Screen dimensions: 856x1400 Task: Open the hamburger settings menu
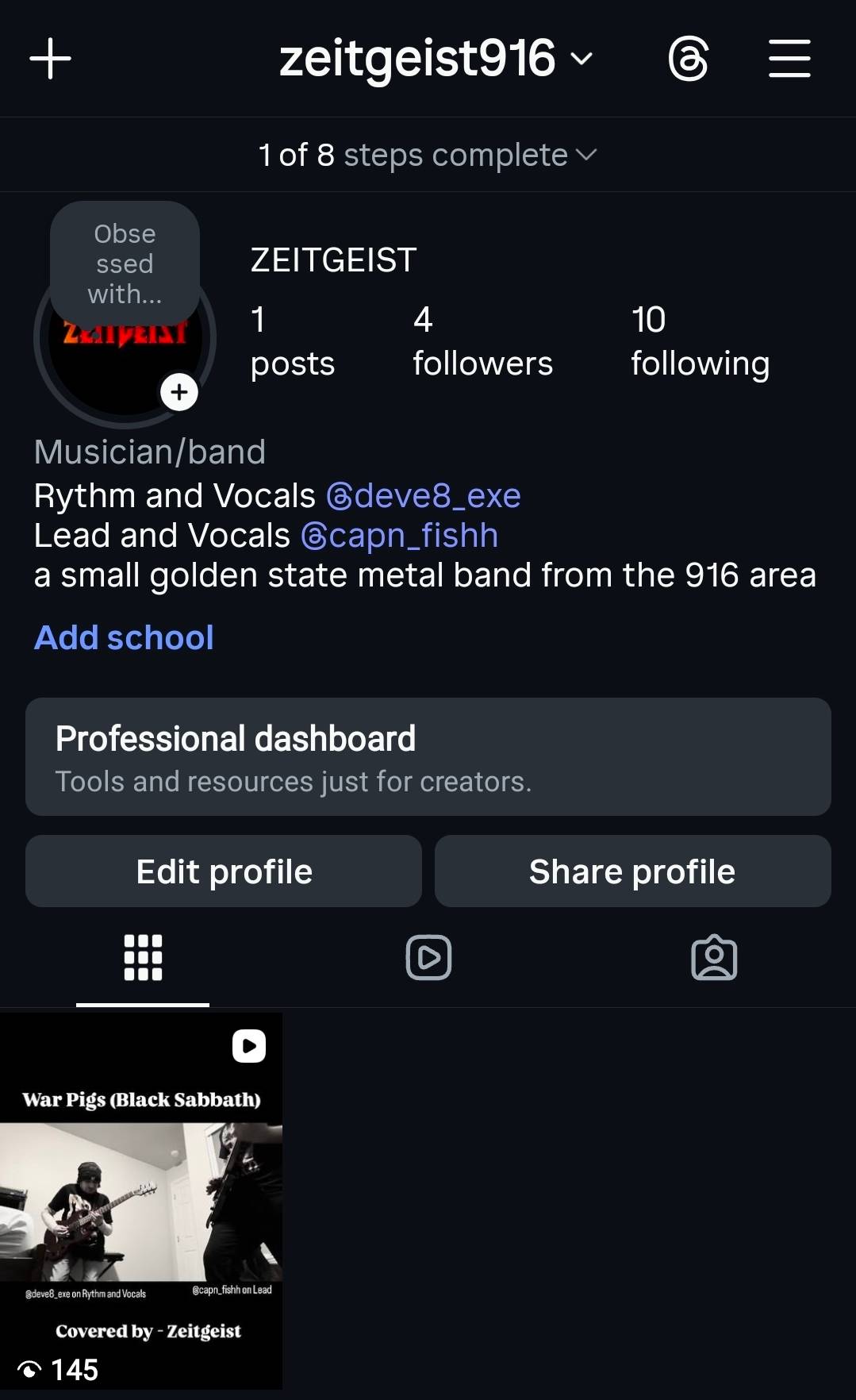pyautogui.click(x=789, y=59)
